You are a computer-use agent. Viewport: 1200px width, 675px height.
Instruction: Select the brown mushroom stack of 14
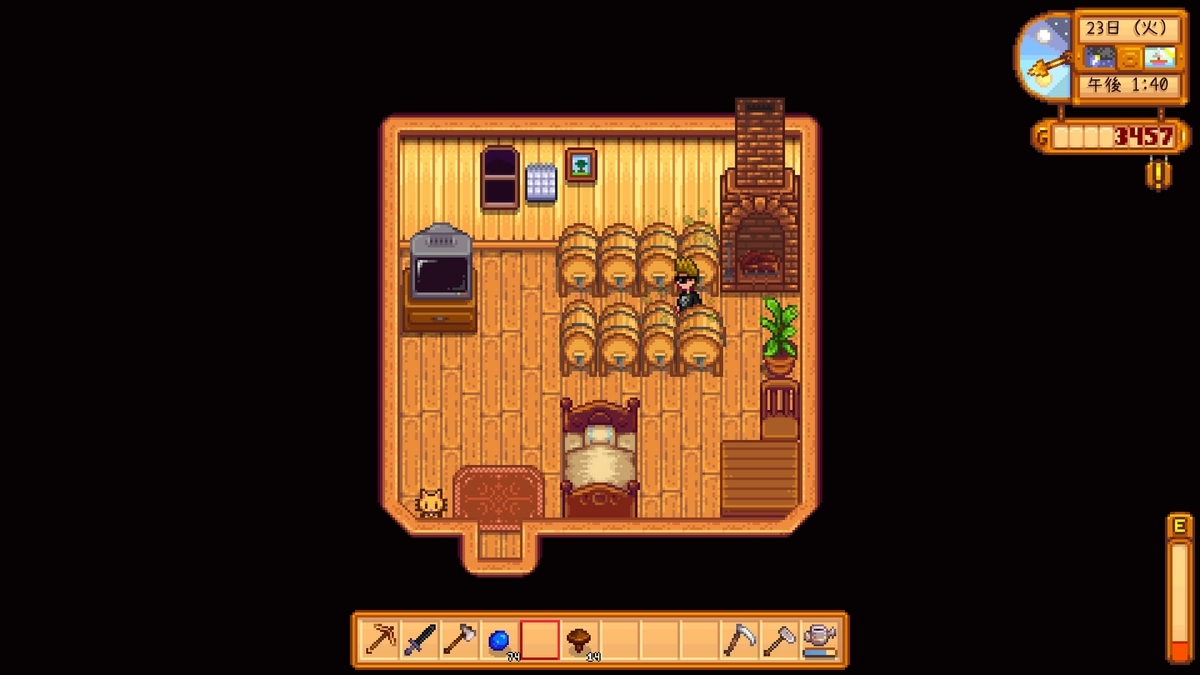tap(579, 639)
